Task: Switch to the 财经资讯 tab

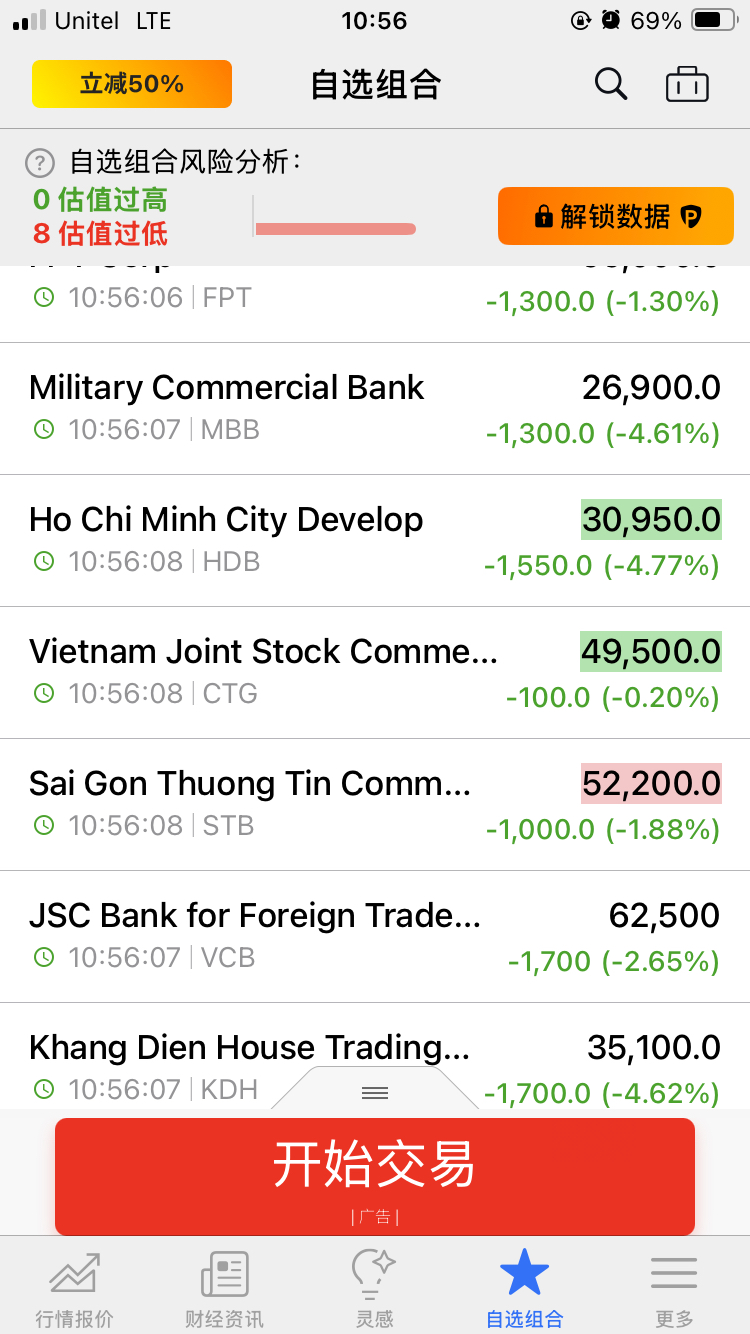Action: click(225, 1289)
